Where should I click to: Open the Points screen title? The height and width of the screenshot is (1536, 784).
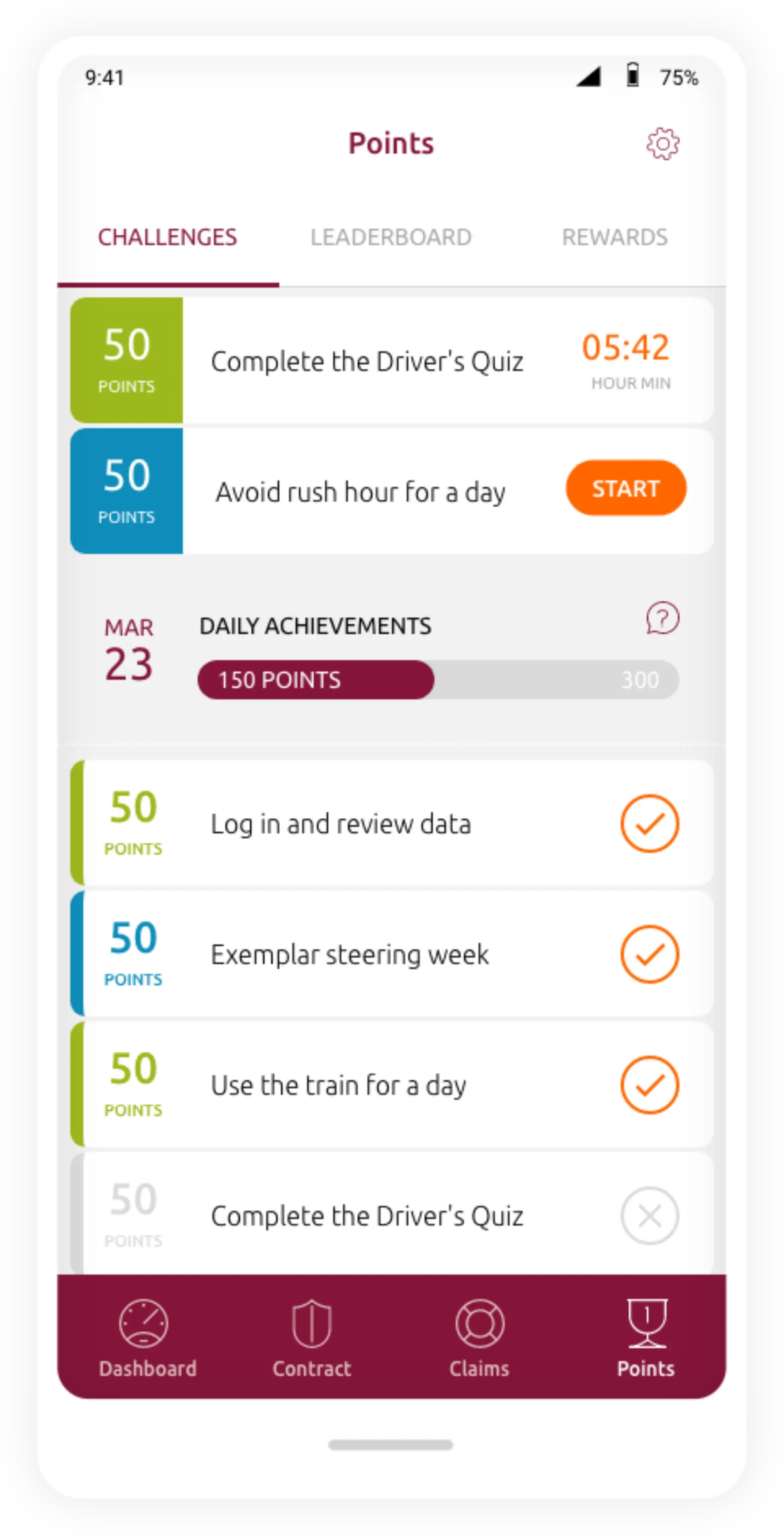click(391, 143)
